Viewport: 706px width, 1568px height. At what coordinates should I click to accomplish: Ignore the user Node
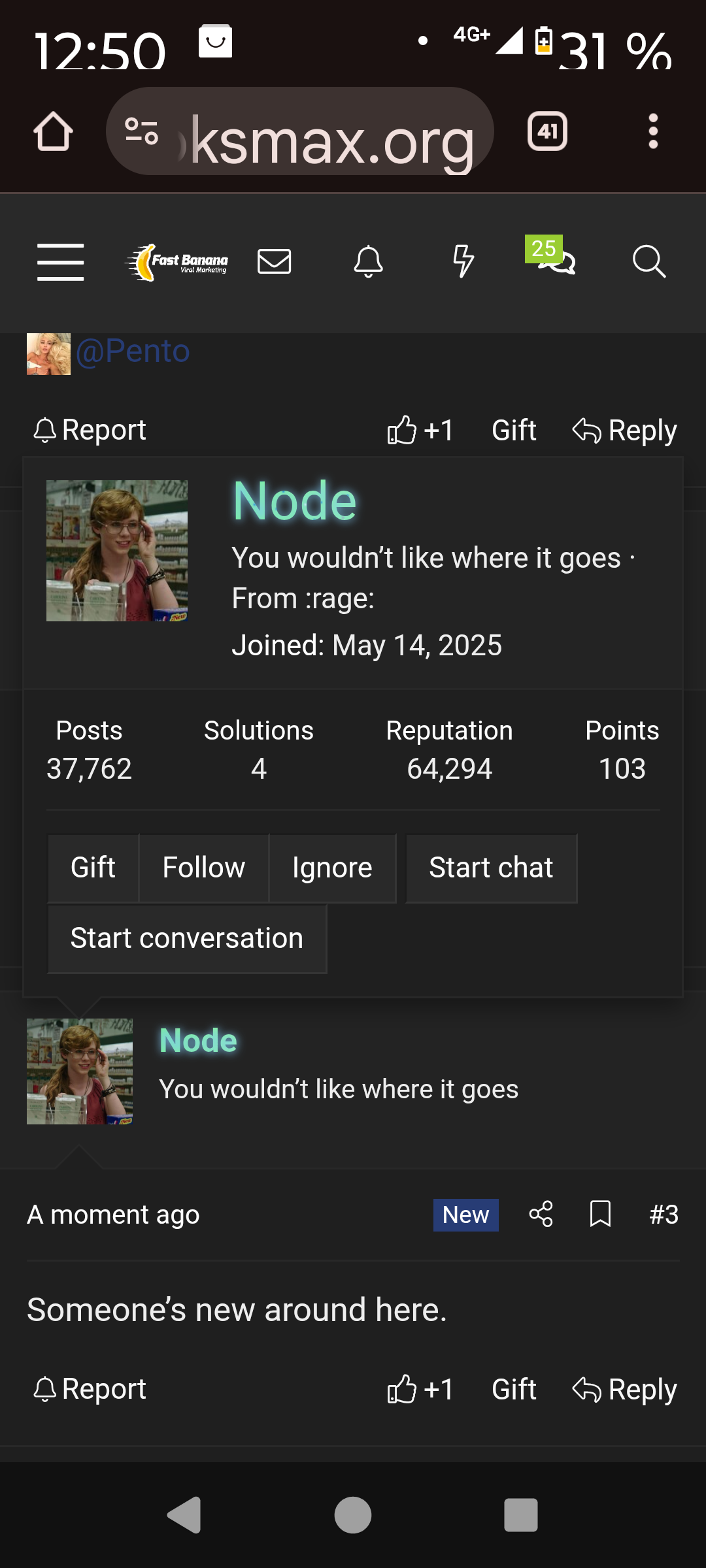[x=333, y=867]
